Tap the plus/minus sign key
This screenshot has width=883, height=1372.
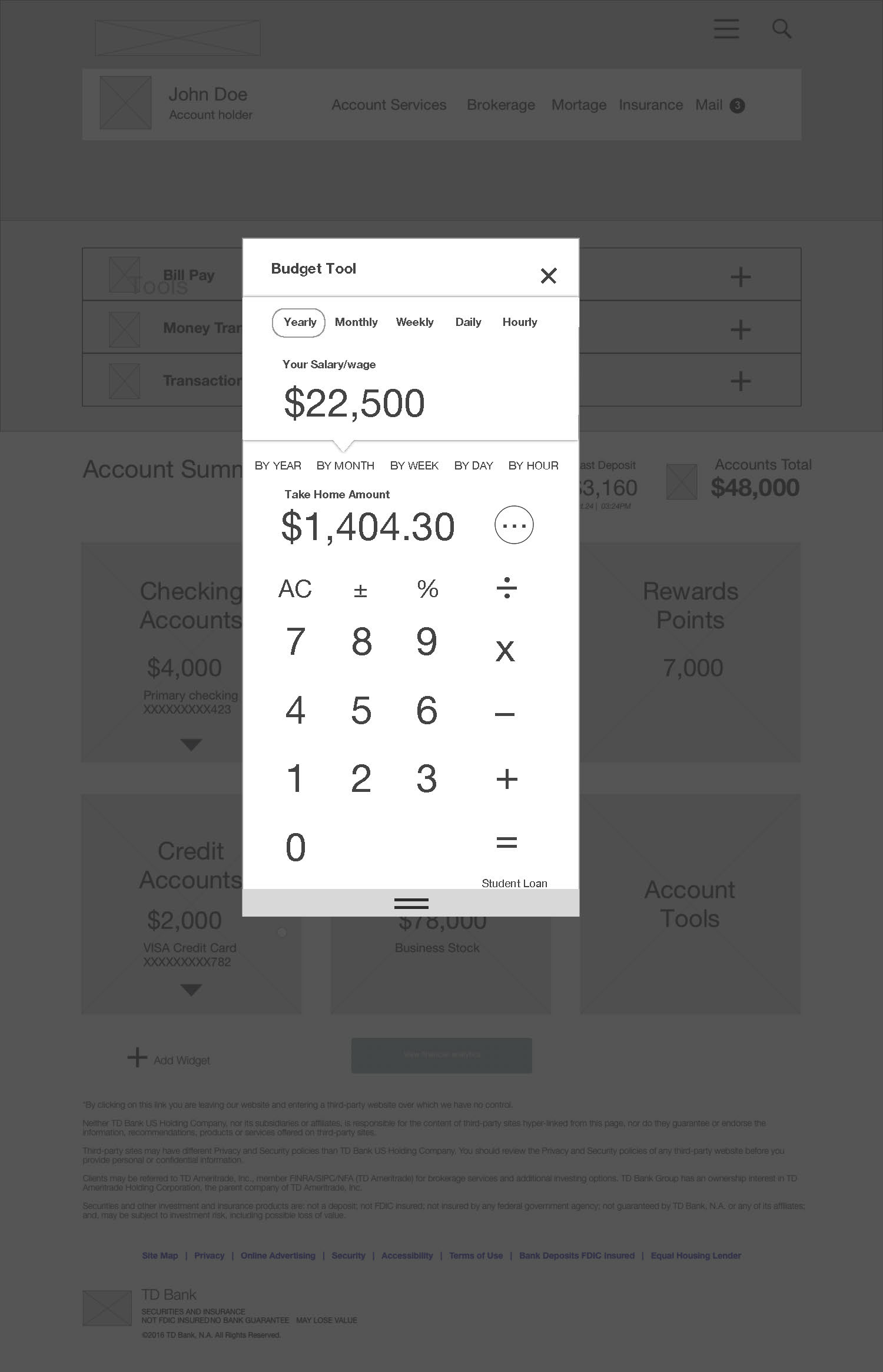point(360,590)
